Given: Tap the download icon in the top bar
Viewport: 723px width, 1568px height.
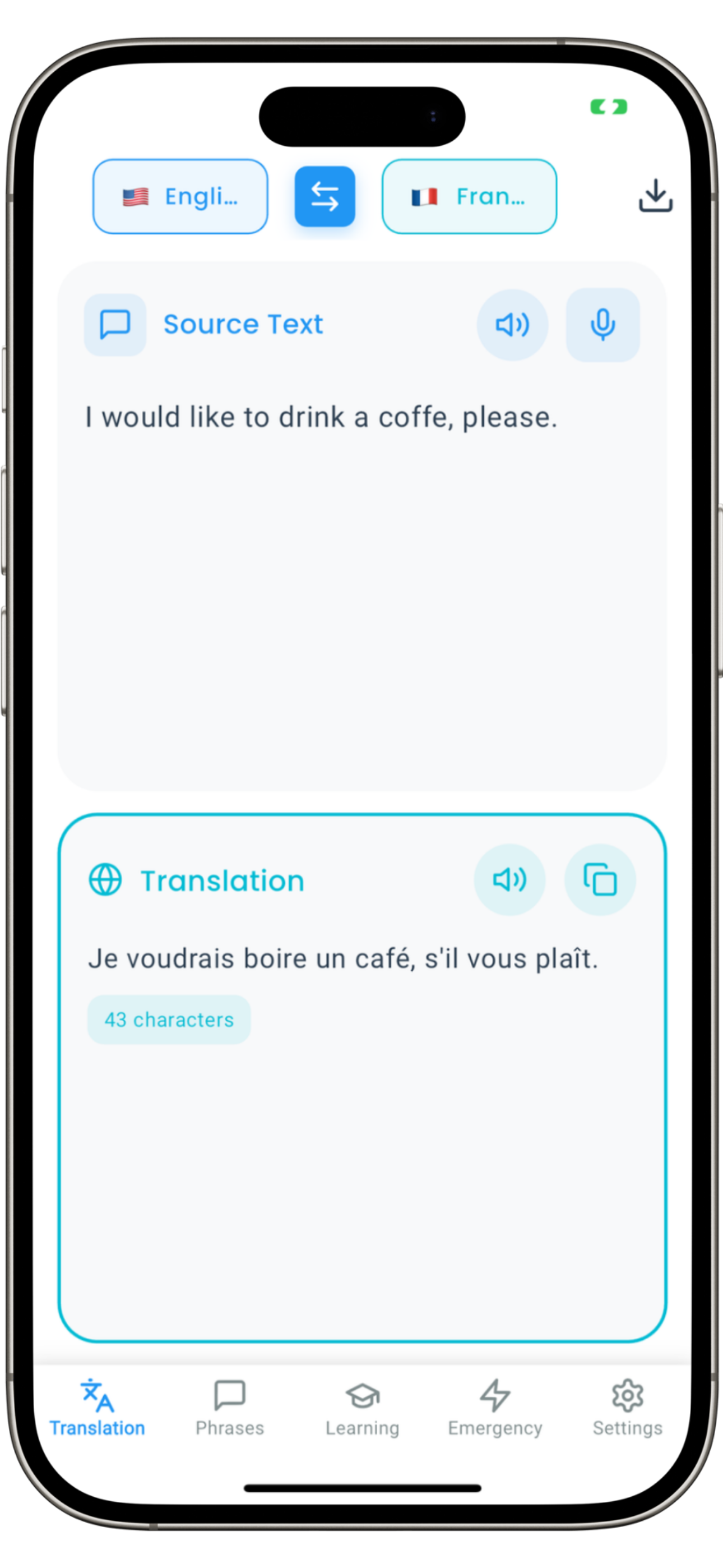Looking at the screenshot, I should tap(655, 195).
